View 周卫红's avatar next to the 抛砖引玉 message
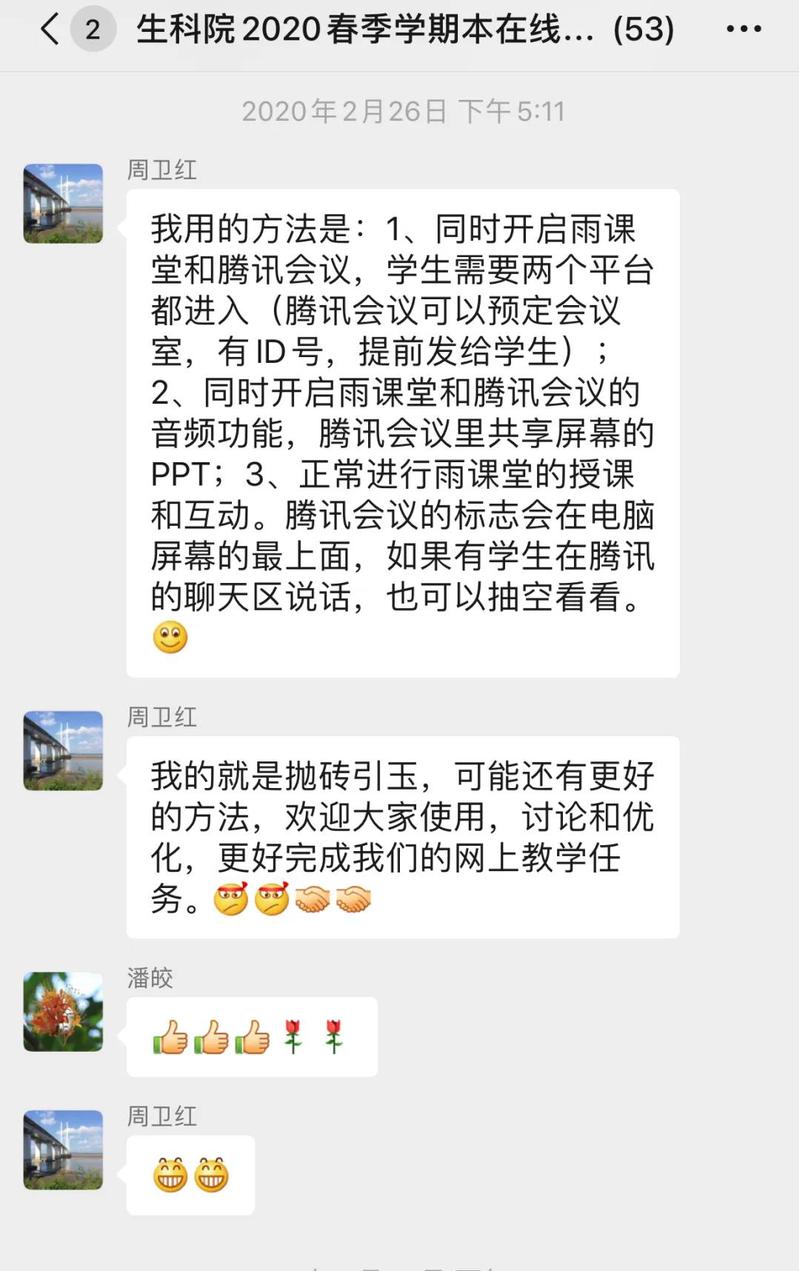This screenshot has height=1271, width=799. [x=63, y=750]
